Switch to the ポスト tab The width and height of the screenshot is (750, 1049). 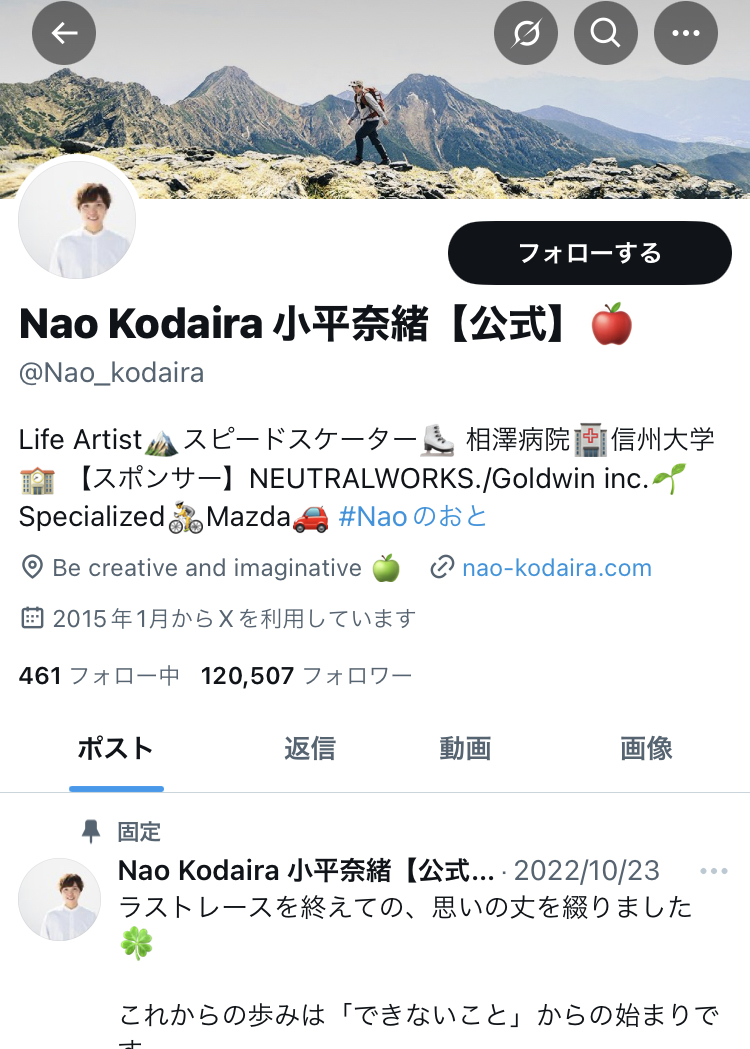[x=116, y=748]
